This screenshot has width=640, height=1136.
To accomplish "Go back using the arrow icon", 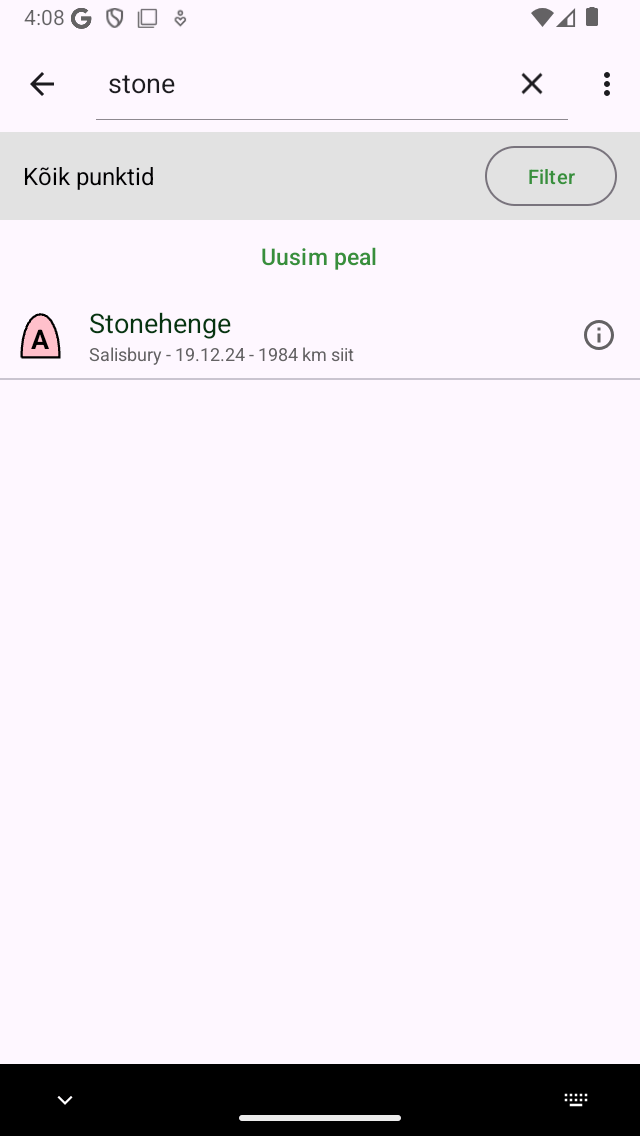I will click(x=42, y=84).
